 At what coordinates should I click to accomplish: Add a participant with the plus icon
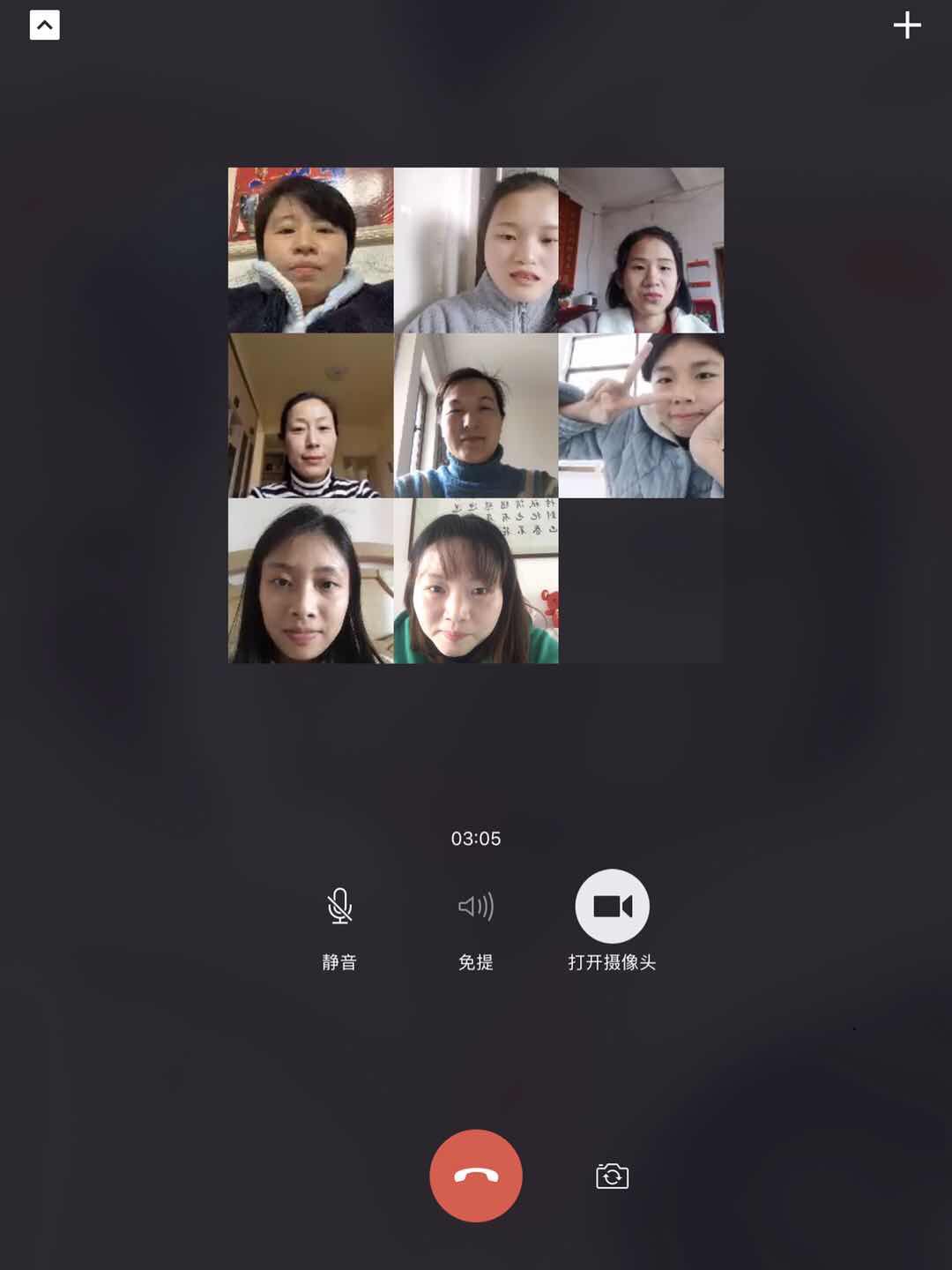pos(906,26)
